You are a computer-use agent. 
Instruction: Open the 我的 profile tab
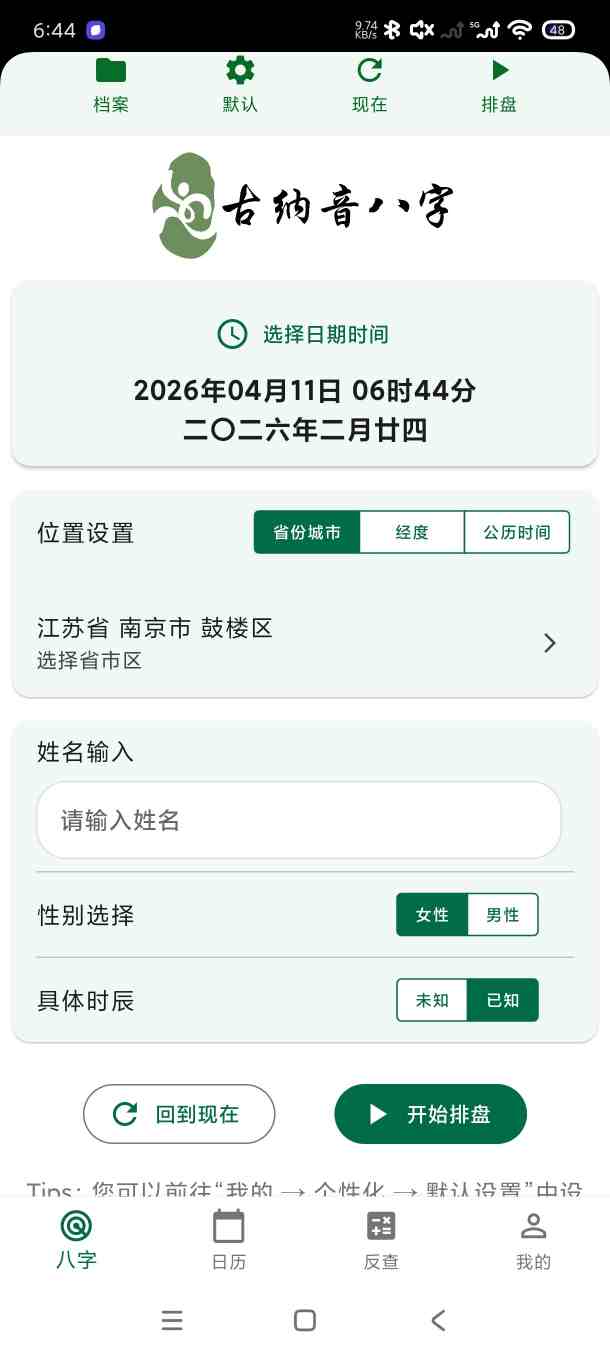point(533,1240)
